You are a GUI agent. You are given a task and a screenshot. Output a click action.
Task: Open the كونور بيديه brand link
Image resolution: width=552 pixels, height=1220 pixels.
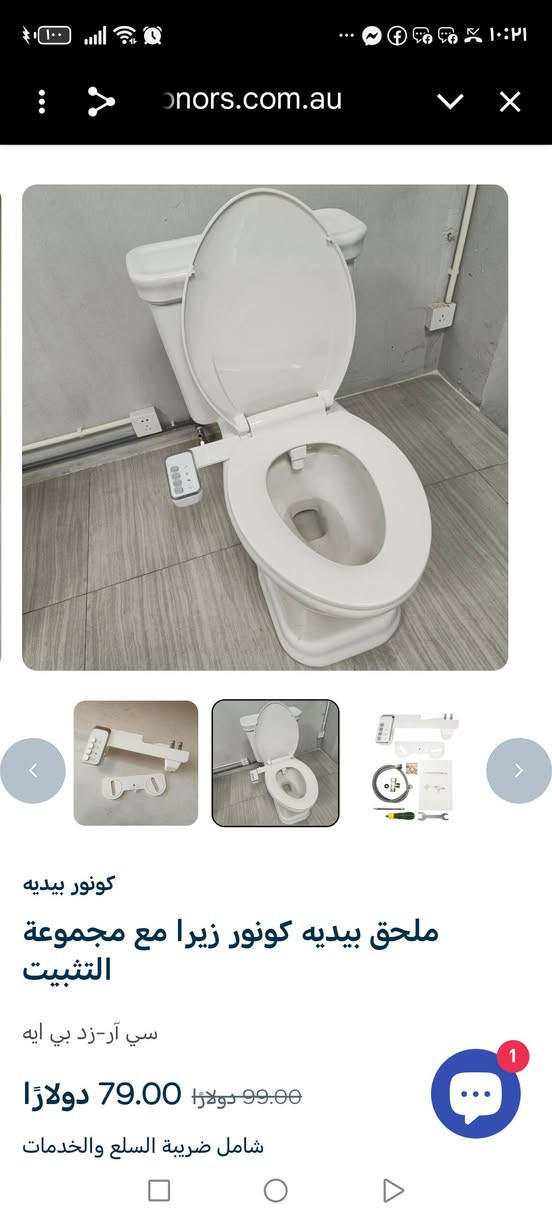coord(69,883)
